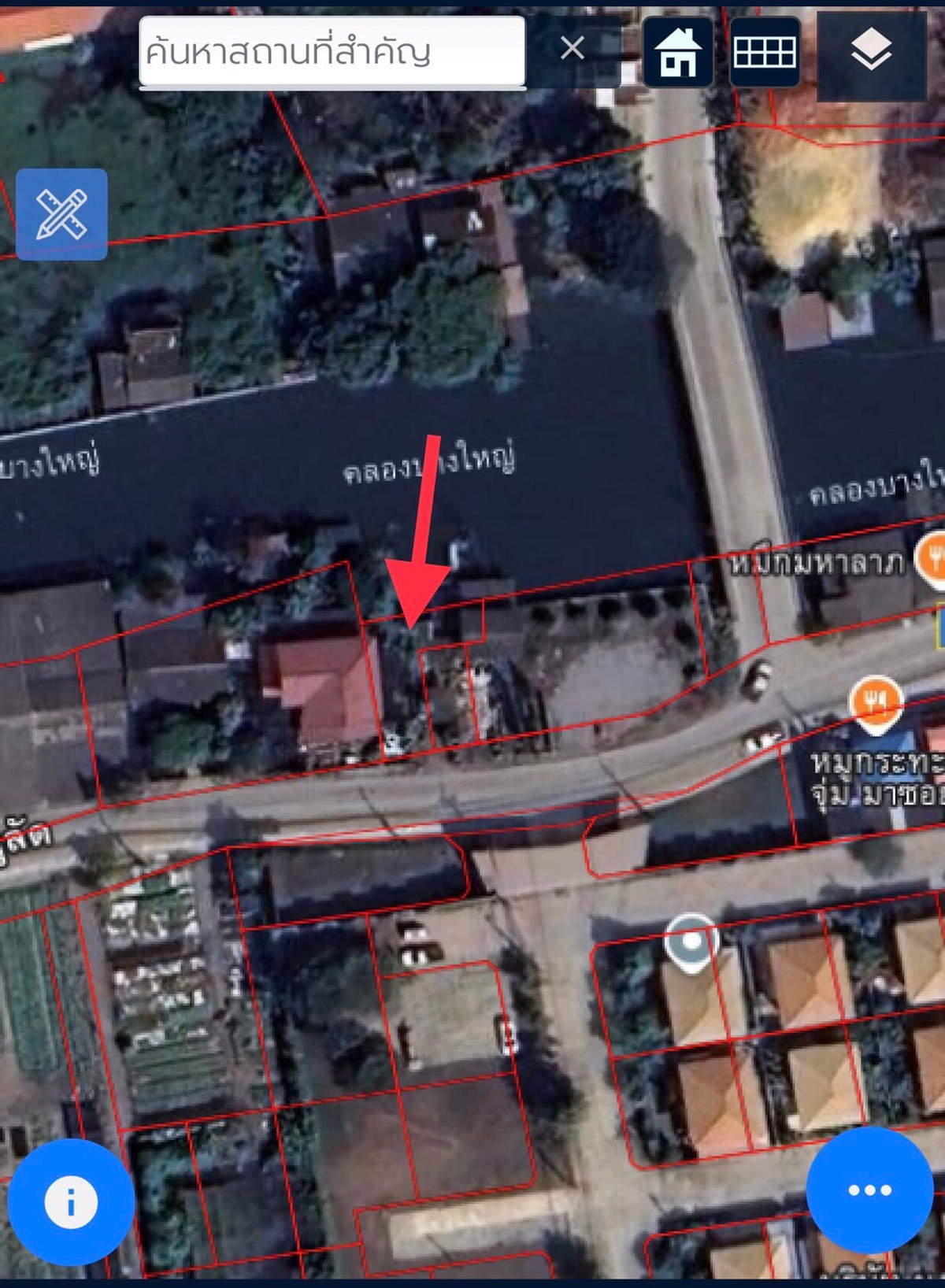Show the info details button
The image size is (945, 1288).
point(71,1201)
